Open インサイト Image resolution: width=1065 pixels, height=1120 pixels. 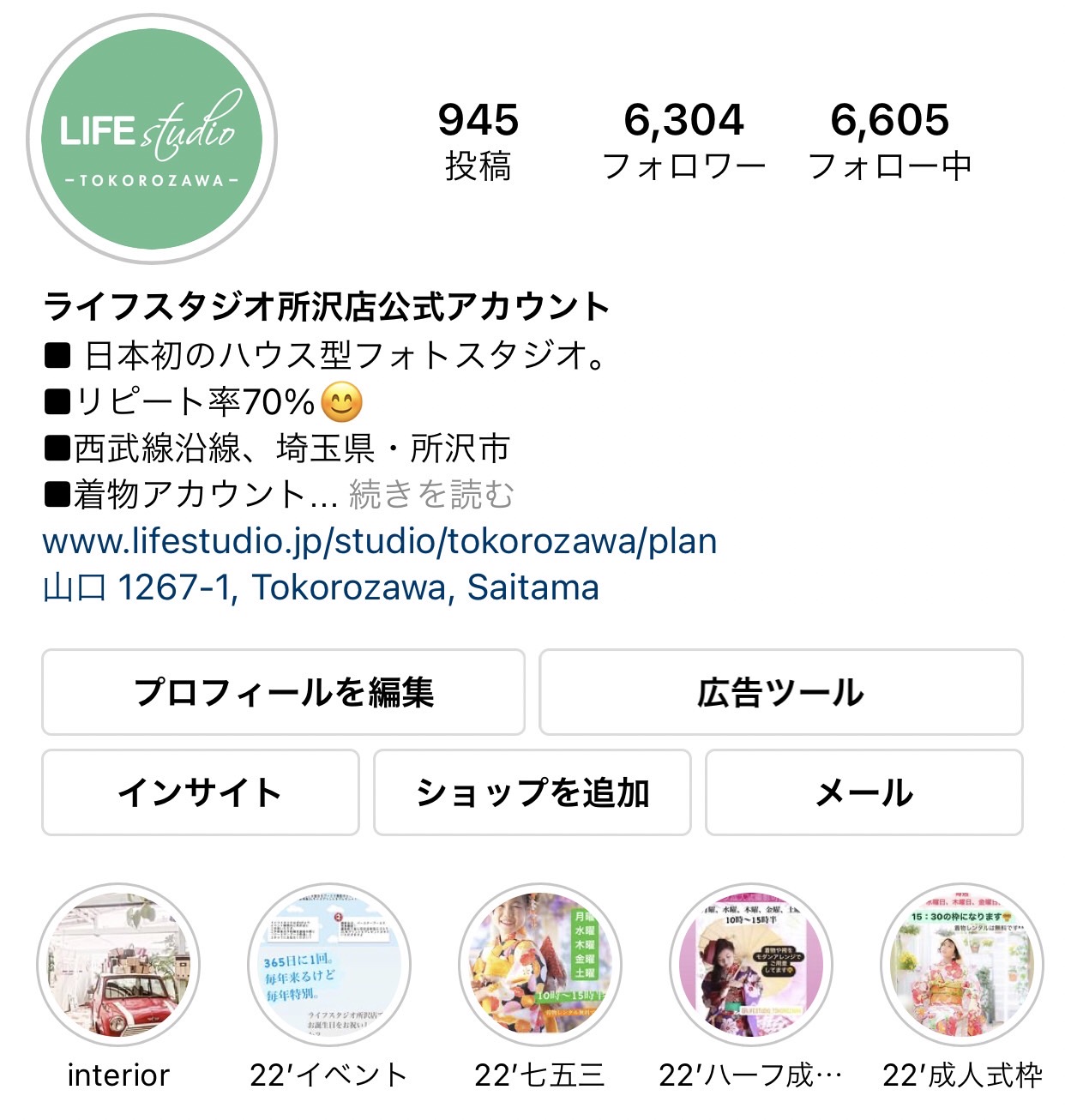pyautogui.click(x=200, y=792)
